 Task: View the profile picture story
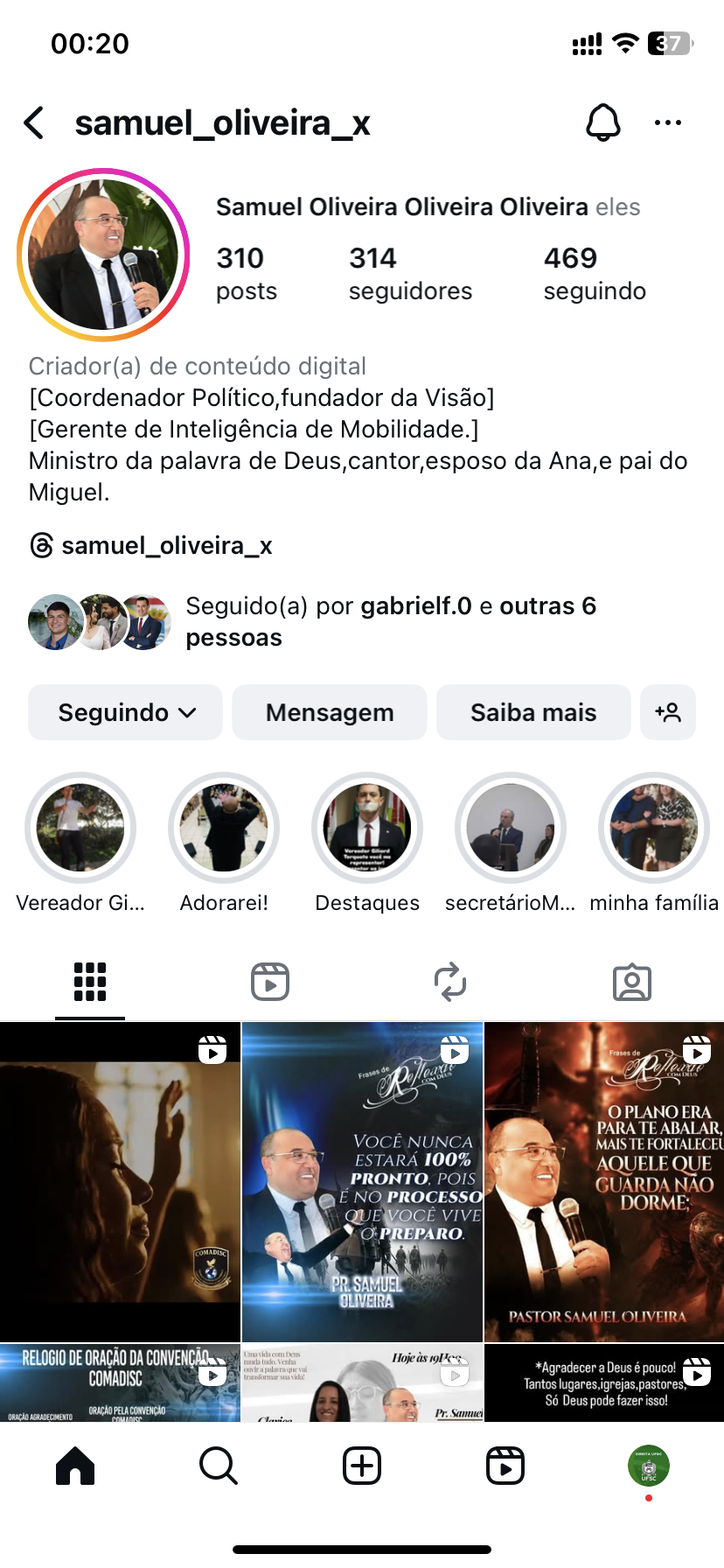click(103, 255)
